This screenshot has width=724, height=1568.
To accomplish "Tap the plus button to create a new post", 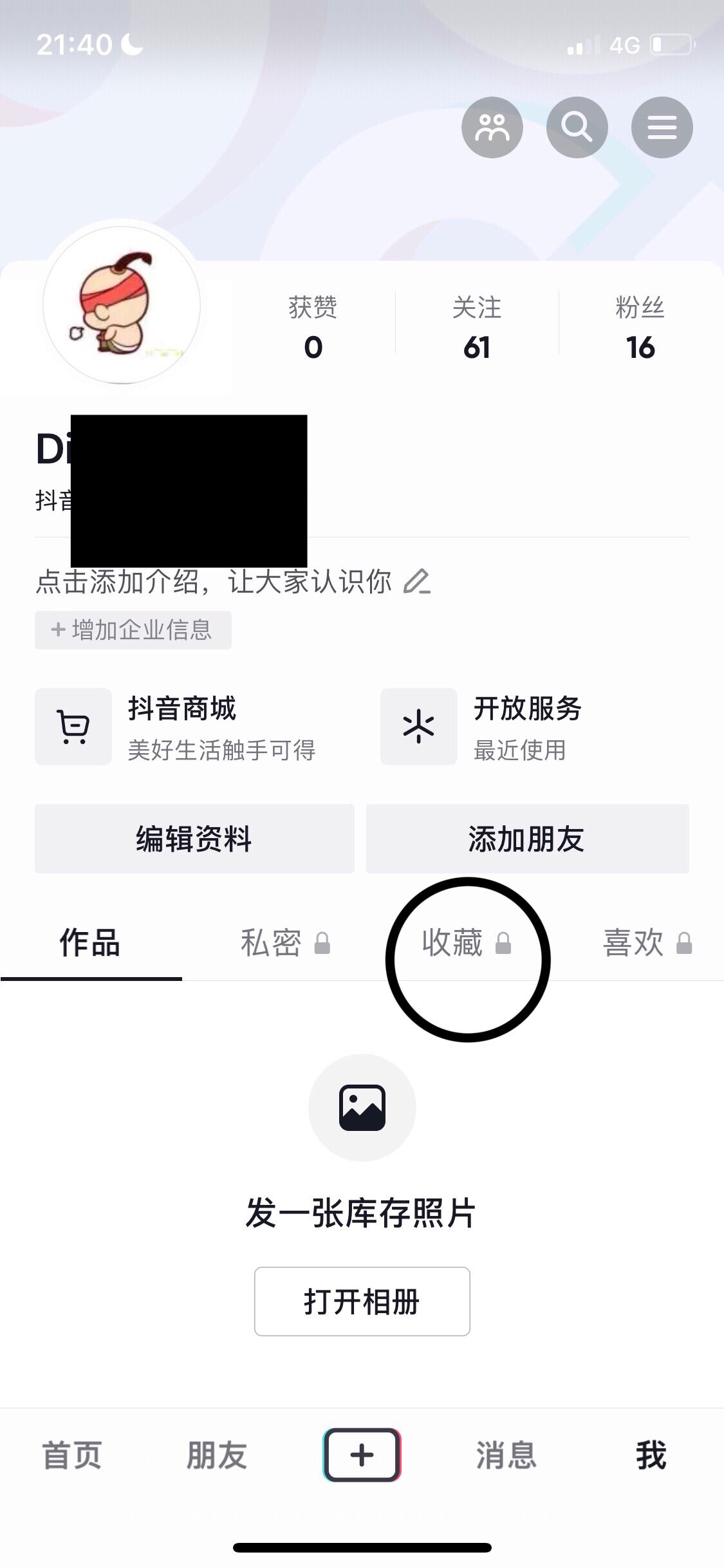I will point(362,1455).
